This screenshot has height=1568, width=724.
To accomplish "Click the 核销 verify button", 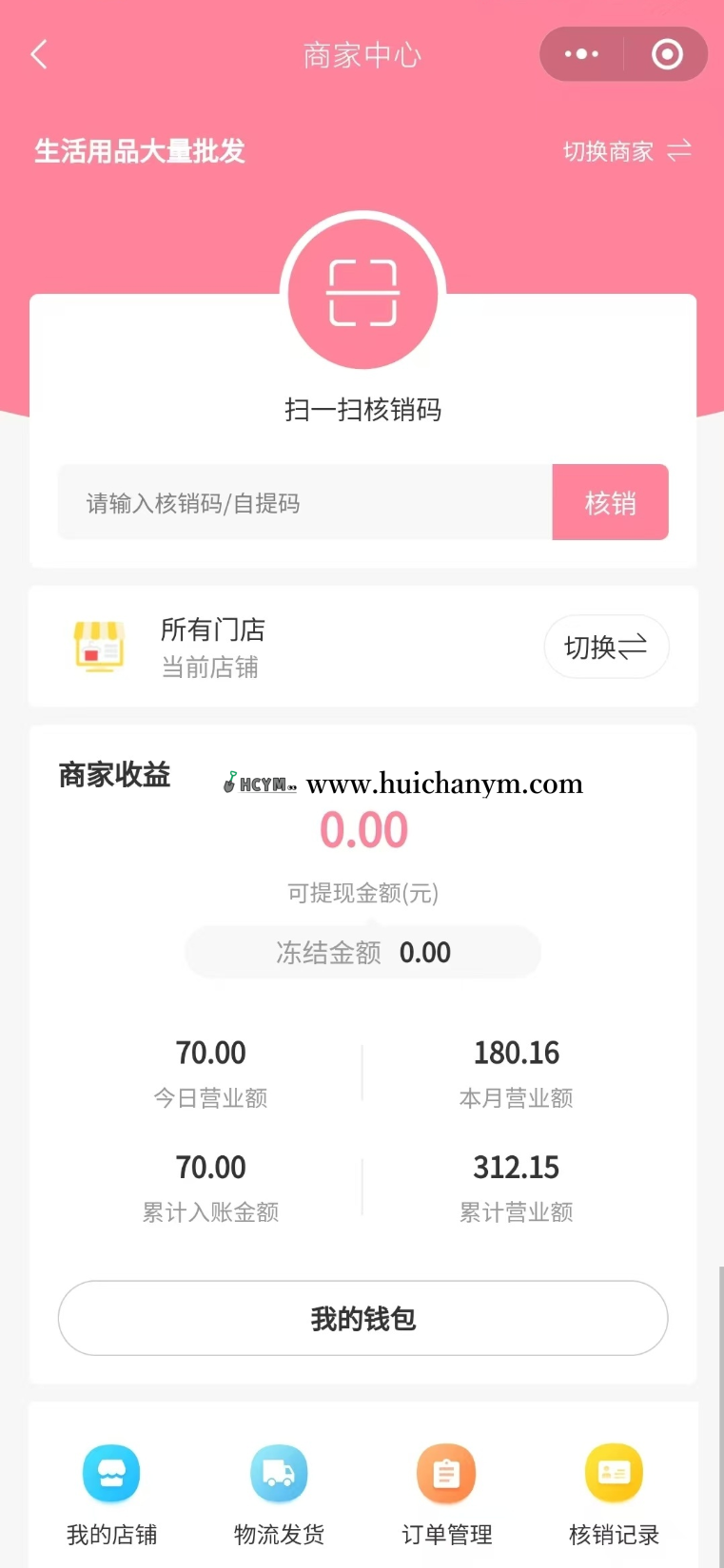I will pos(610,502).
